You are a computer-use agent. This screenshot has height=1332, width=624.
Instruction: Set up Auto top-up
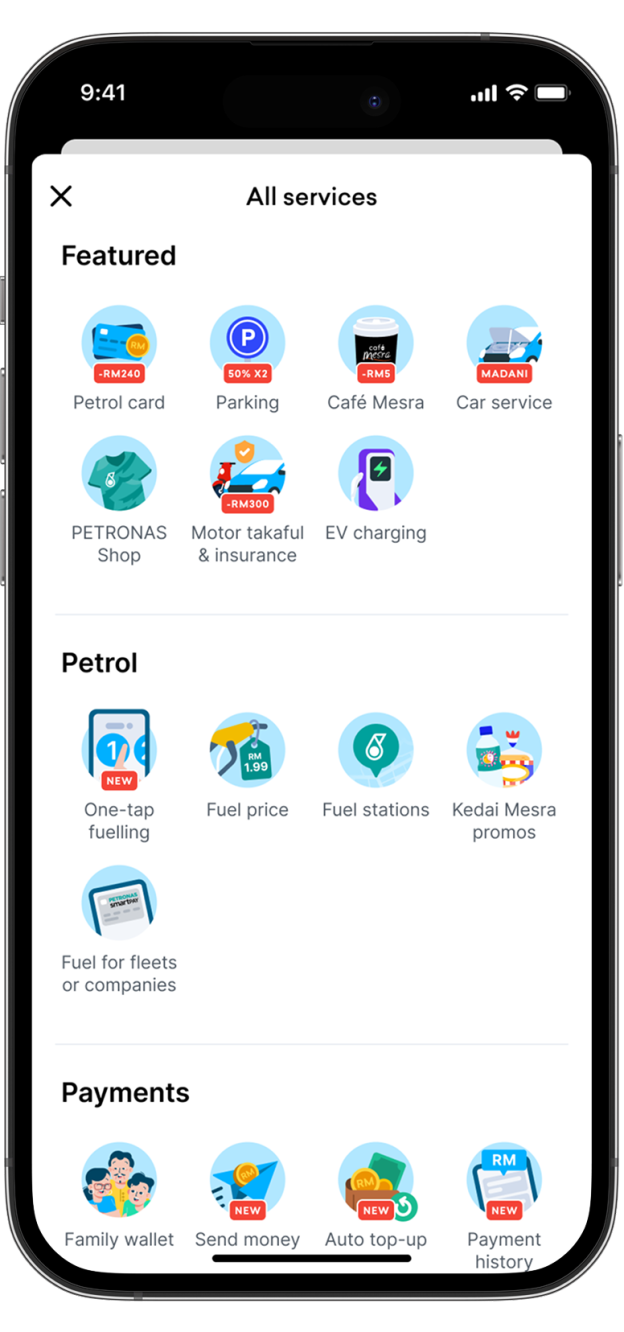[x=375, y=1184]
